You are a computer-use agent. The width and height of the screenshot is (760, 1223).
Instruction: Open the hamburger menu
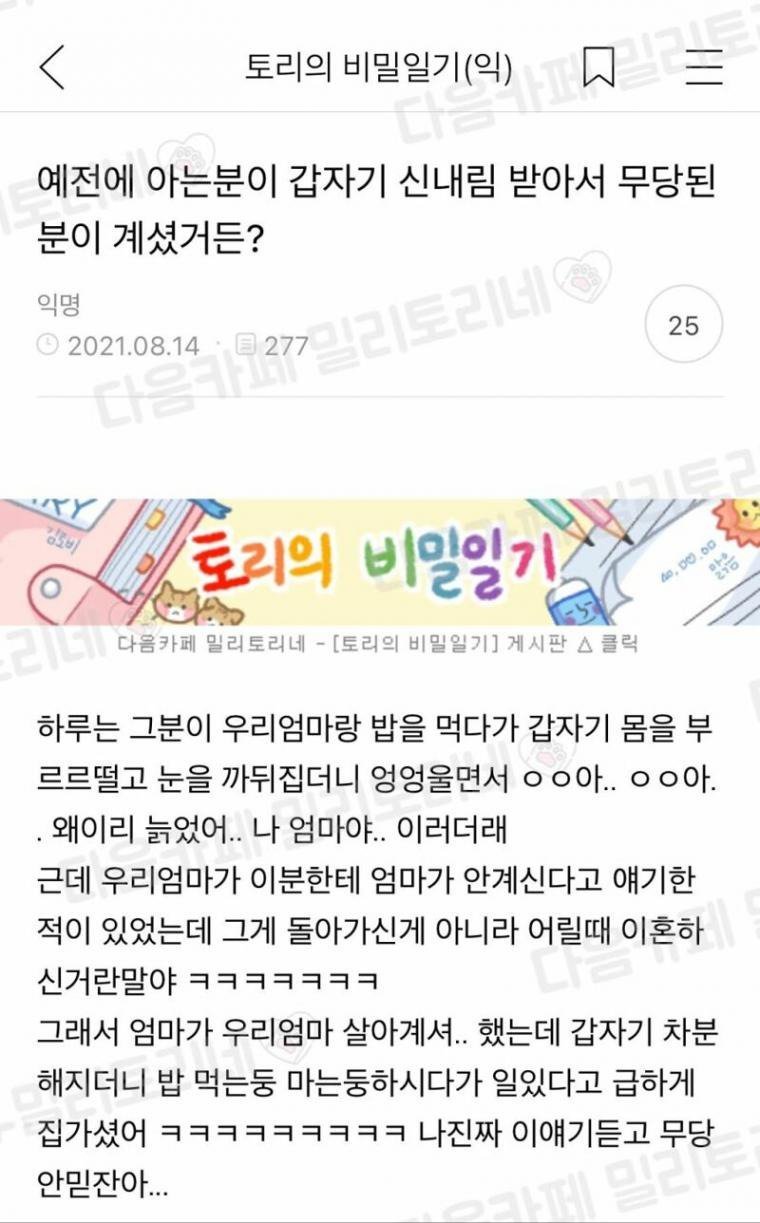[704, 67]
